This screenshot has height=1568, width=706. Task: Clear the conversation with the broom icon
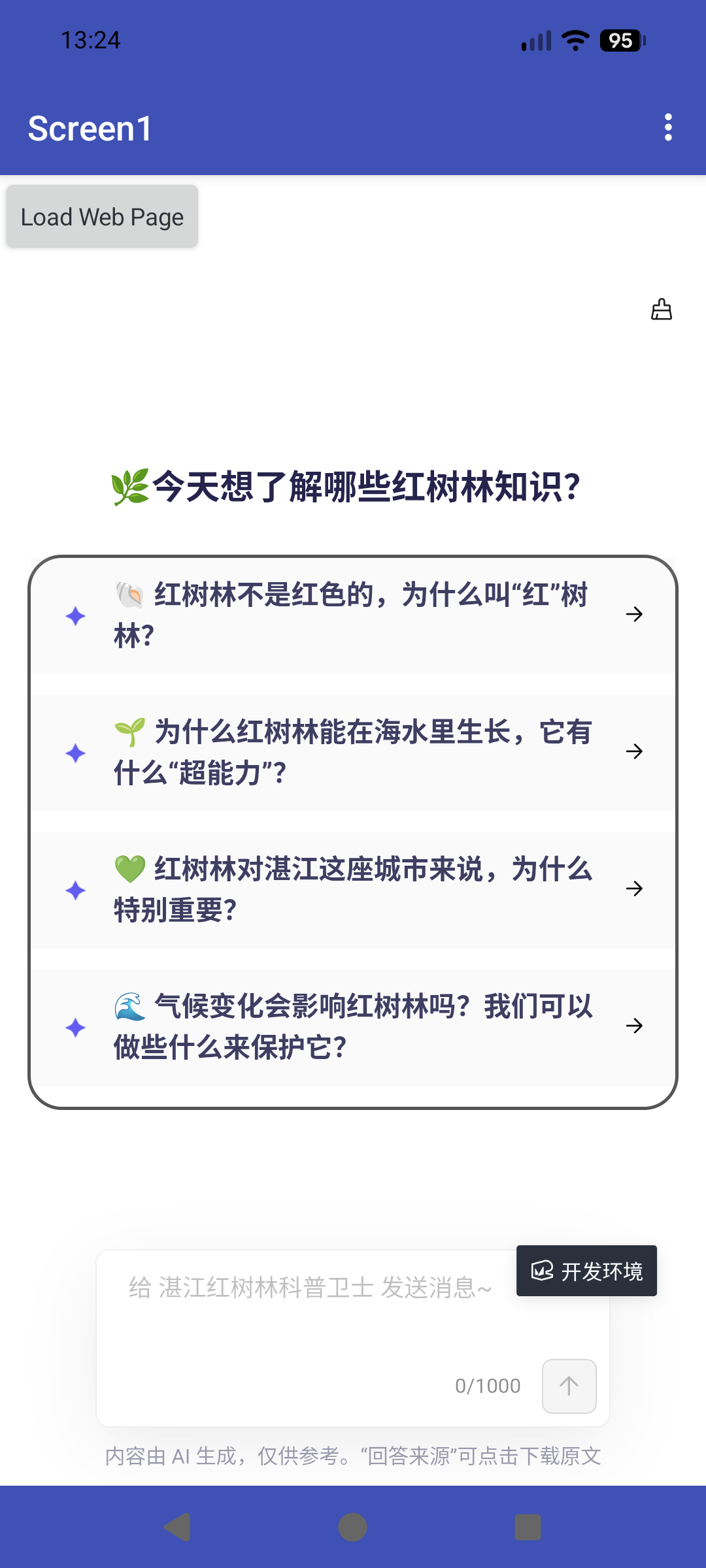[661, 309]
